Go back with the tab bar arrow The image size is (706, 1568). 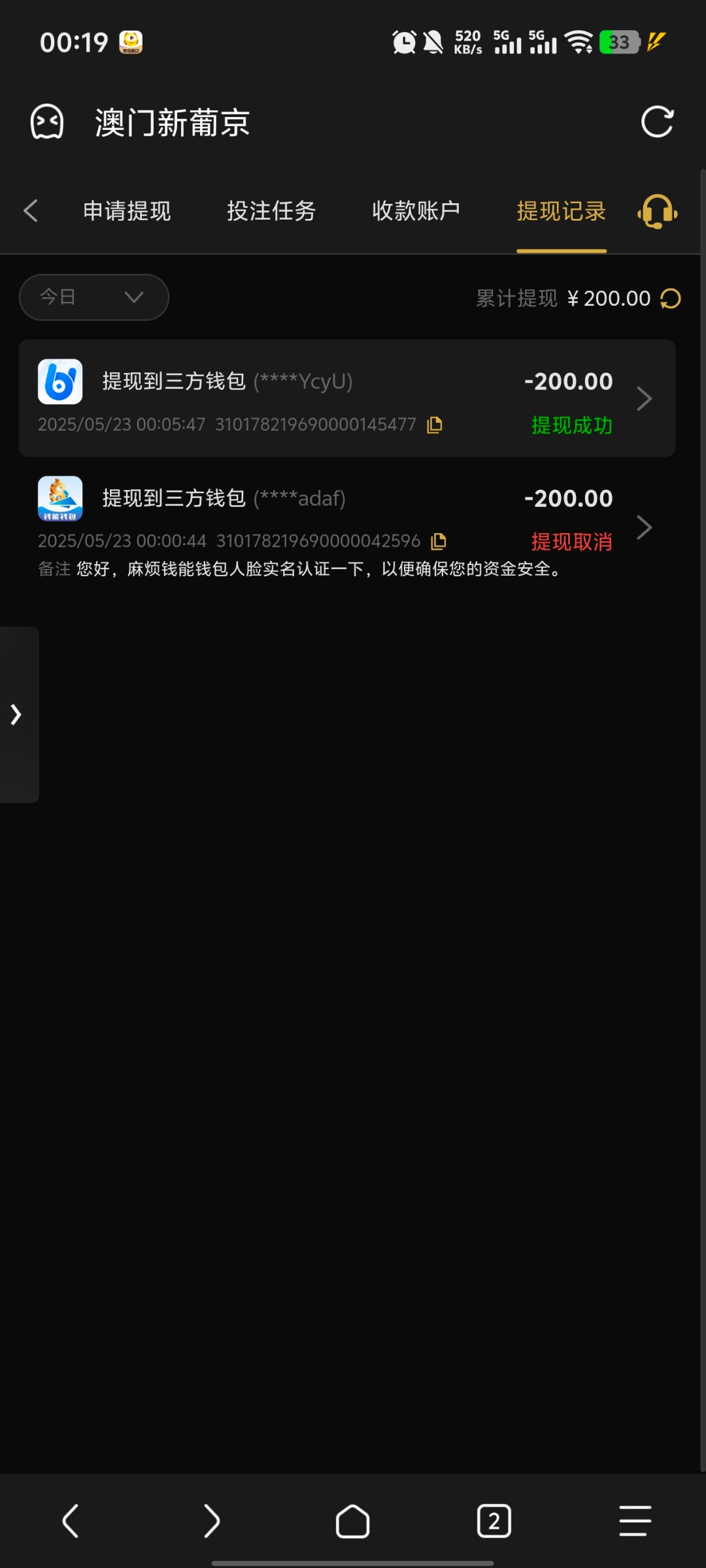pos(30,211)
